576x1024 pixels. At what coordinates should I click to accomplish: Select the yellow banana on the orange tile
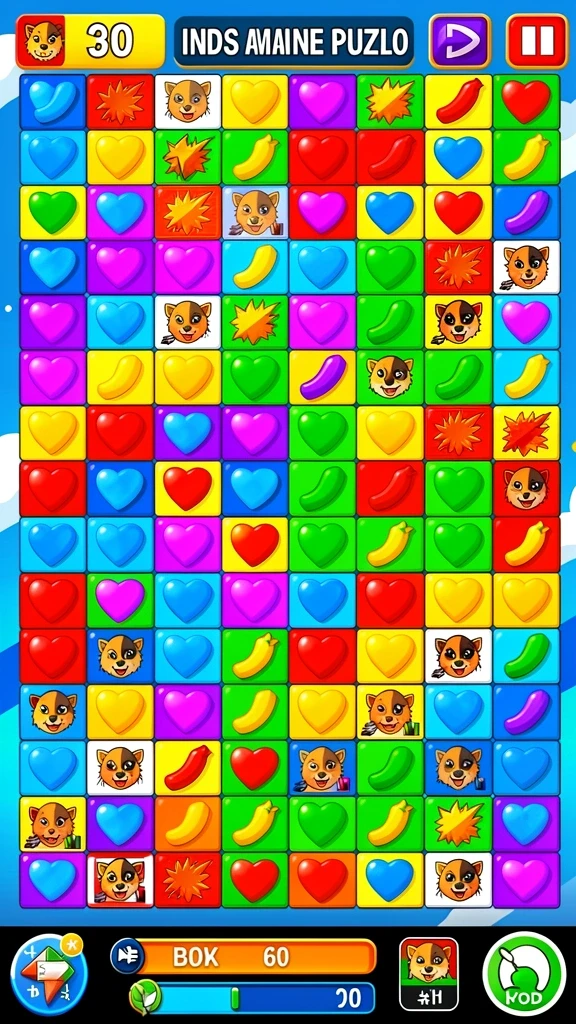coord(187,823)
